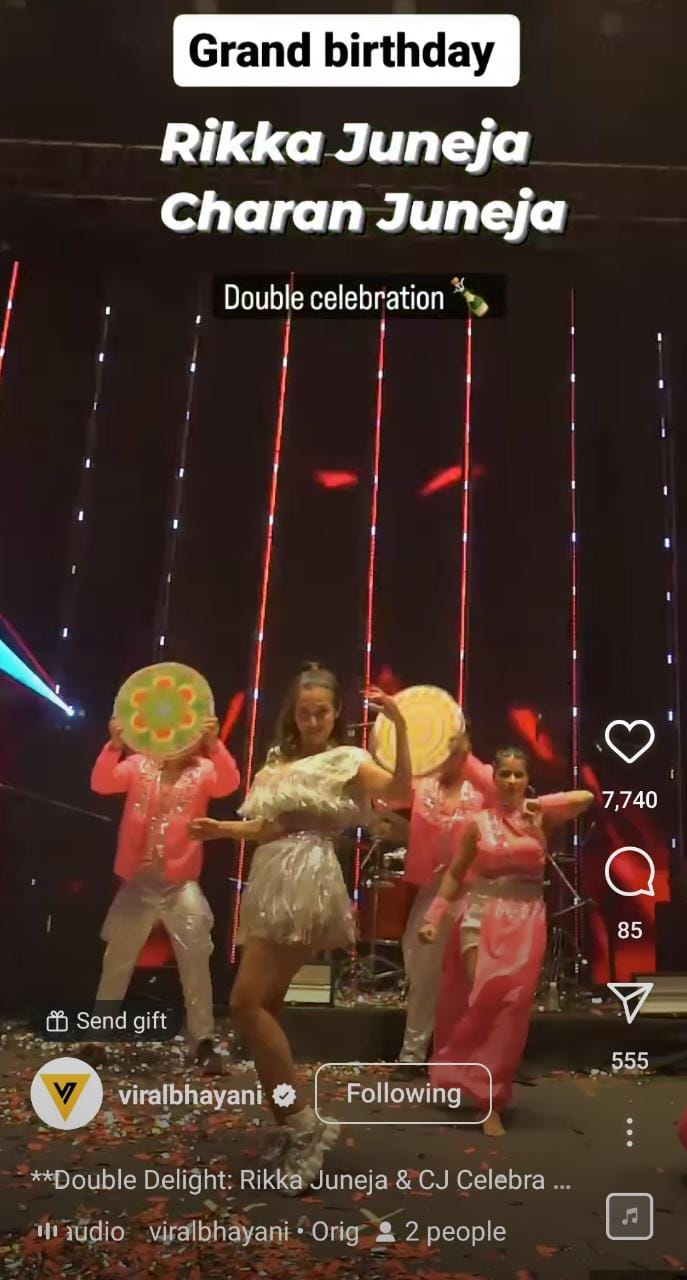Open the audio thumbnail music icon
Viewport: 687px width, 1280px height.
(x=629, y=1217)
